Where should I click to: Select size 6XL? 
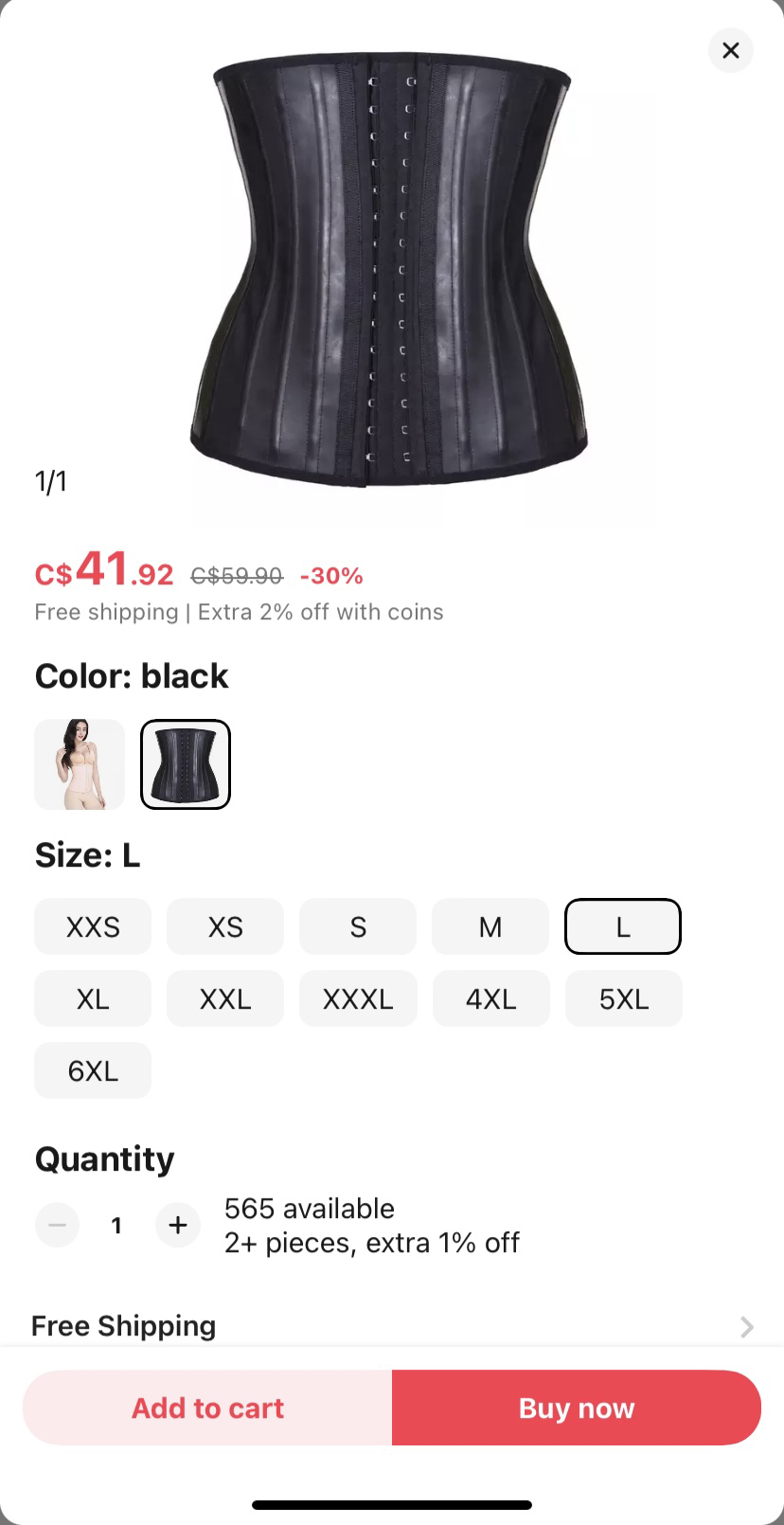click(x=93, y=1070)
